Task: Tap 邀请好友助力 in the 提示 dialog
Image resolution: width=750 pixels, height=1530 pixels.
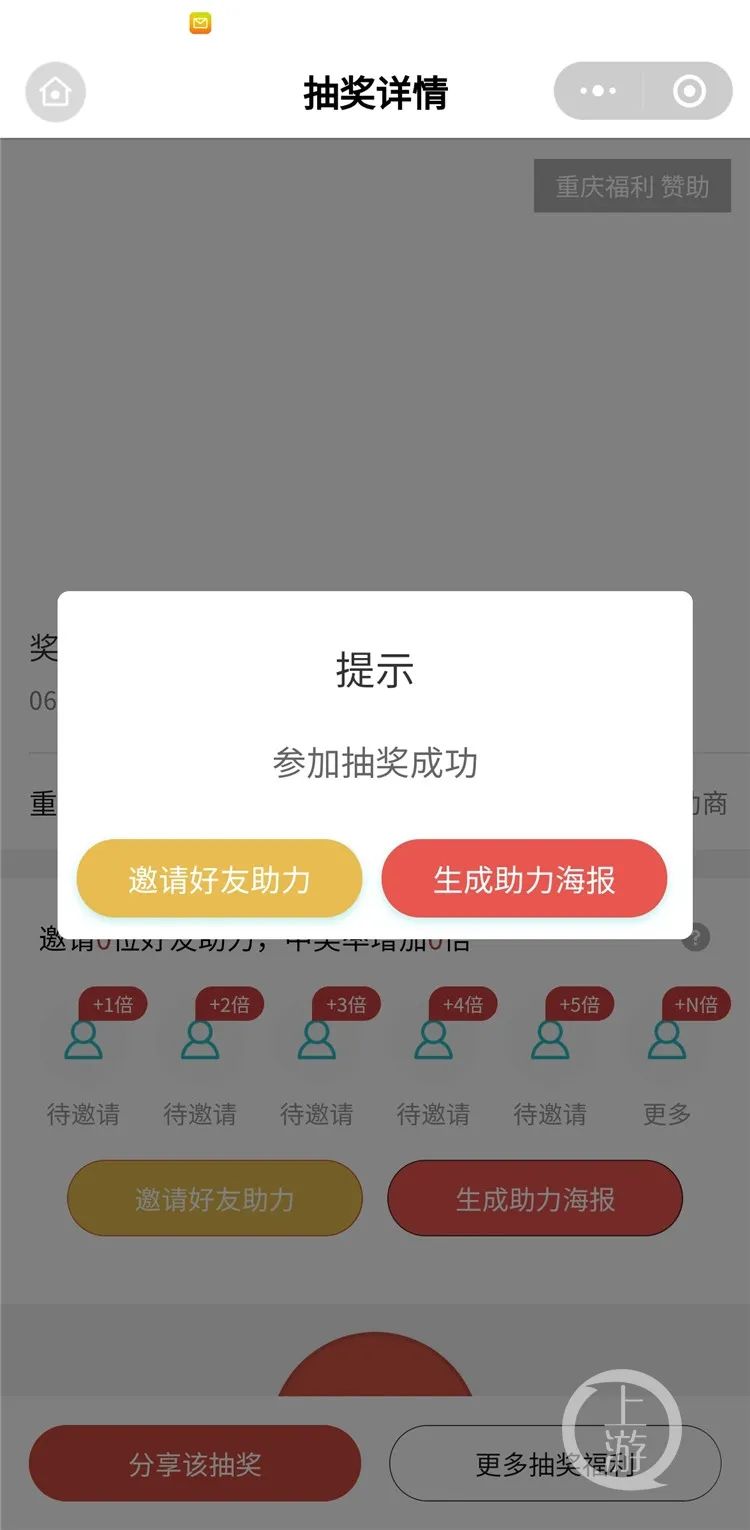Action: [219, 879]
